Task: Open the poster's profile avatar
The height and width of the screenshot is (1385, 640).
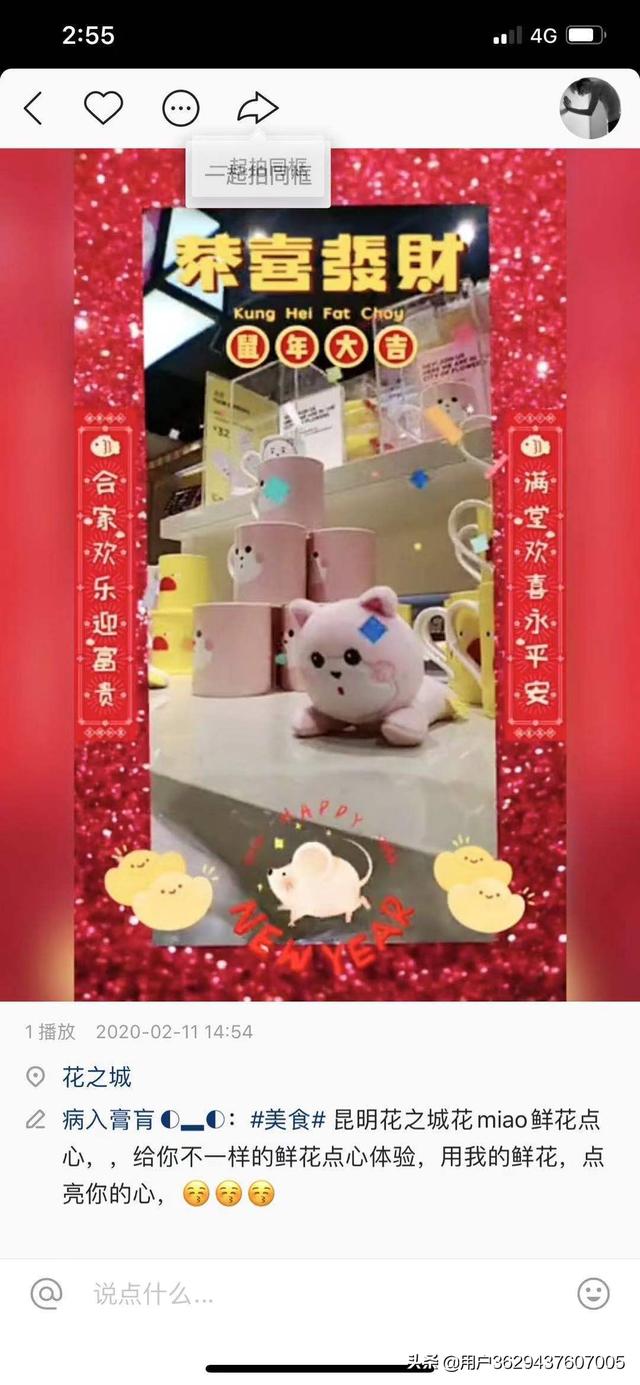Action: pyautogui.click(x=589, y=108)
